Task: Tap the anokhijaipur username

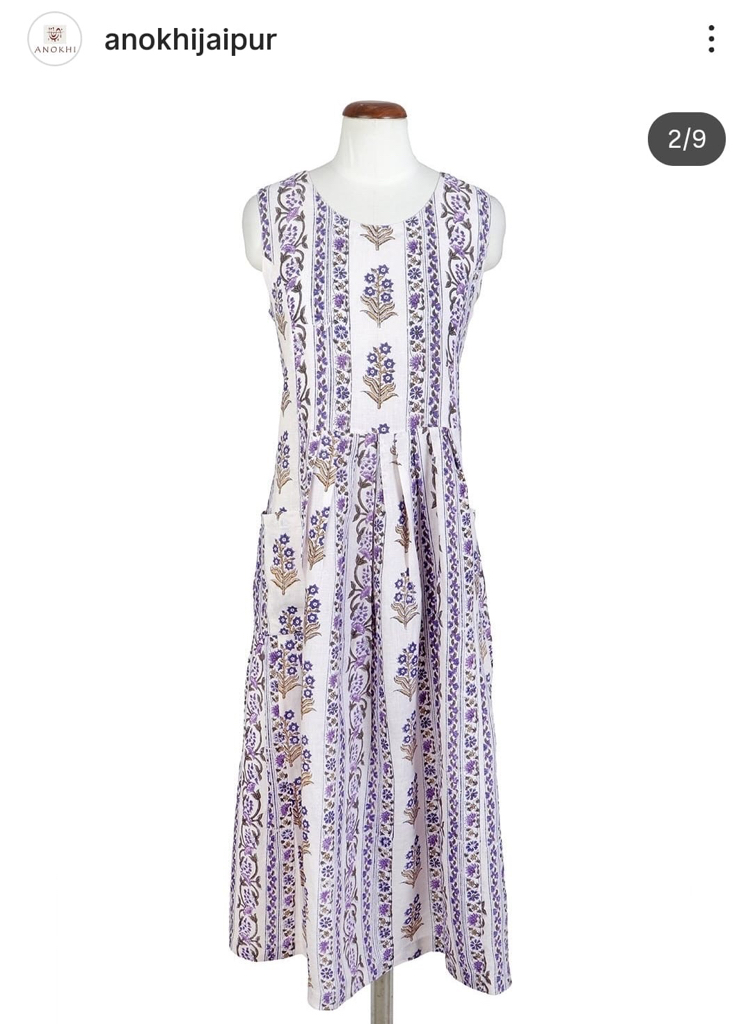Action: point(190,40)
